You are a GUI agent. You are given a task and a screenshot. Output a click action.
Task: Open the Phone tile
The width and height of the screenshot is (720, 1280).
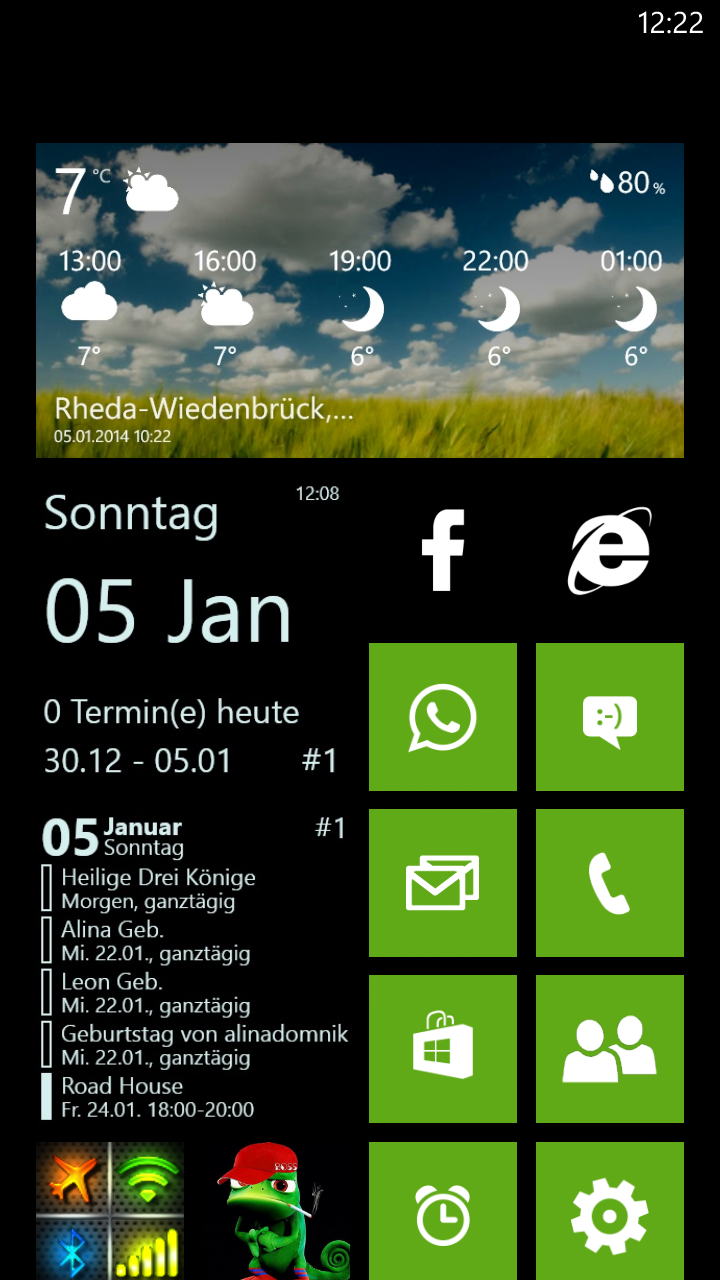point(610,883)
